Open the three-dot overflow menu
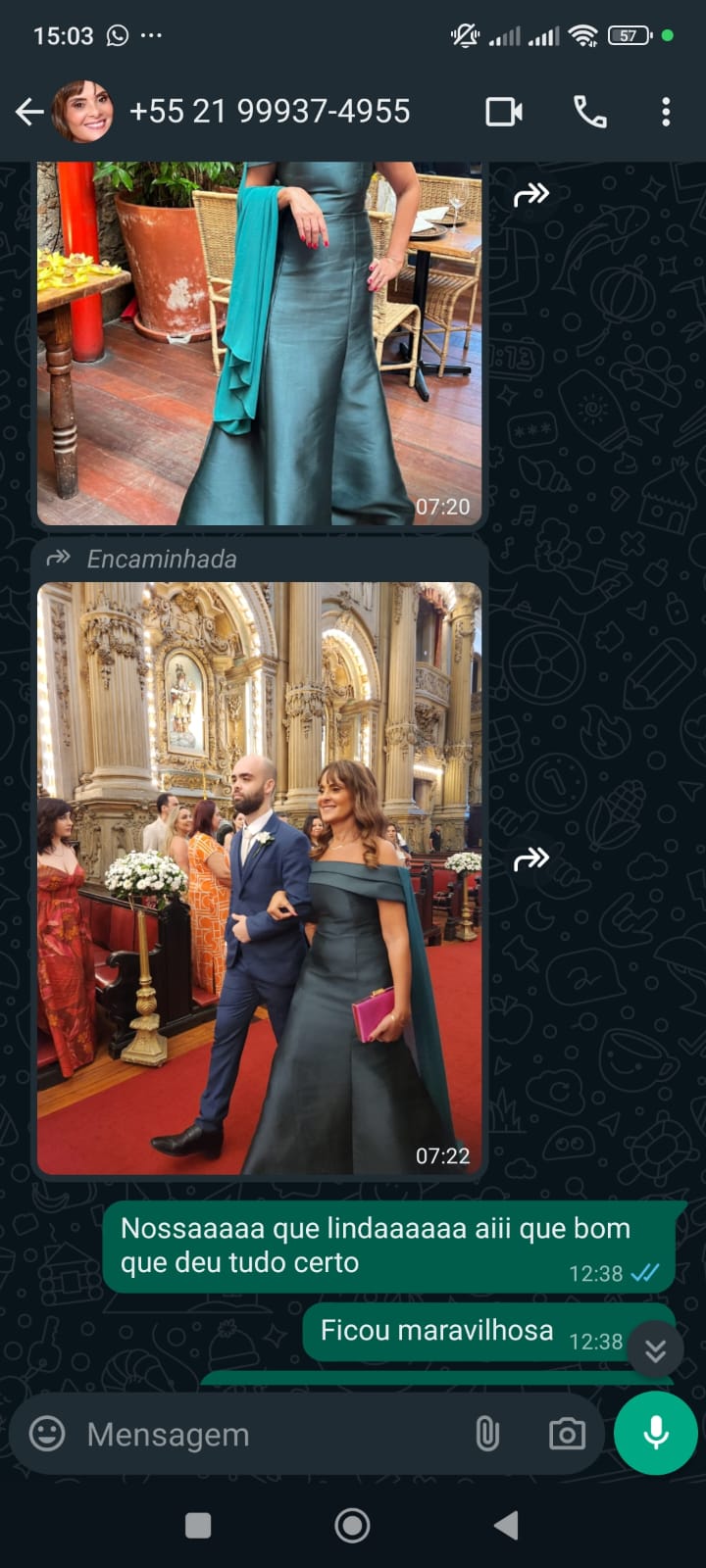706x1568 pixels. click(666, 112)
